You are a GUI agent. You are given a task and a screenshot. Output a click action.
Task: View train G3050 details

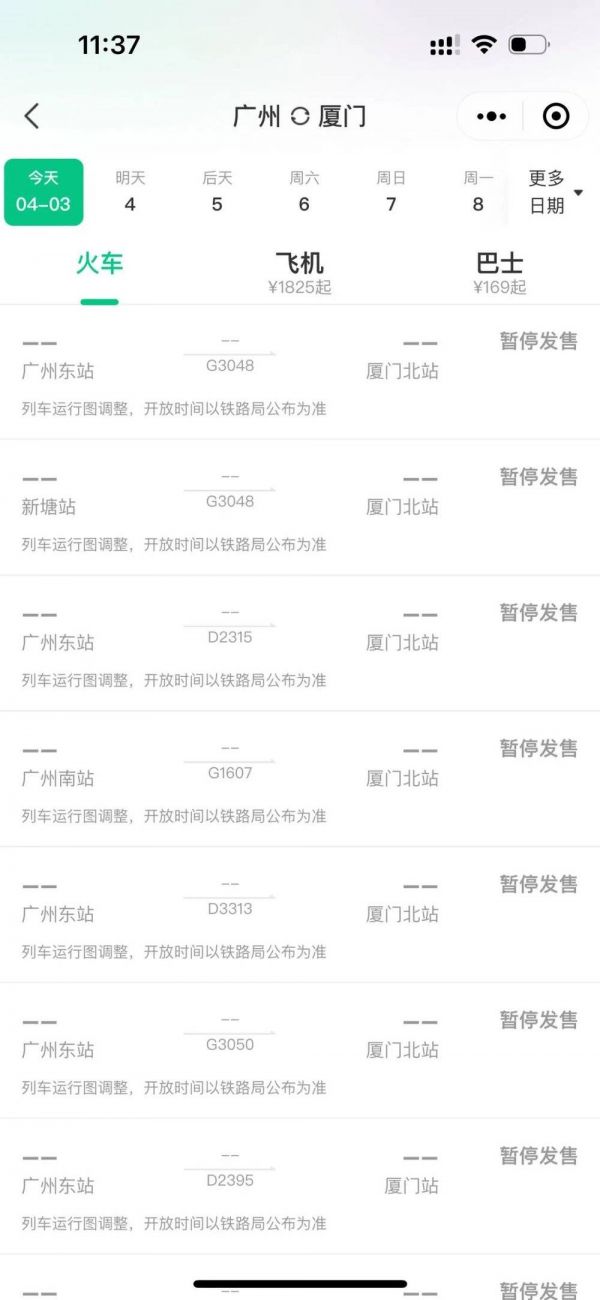pos(300,1051)
